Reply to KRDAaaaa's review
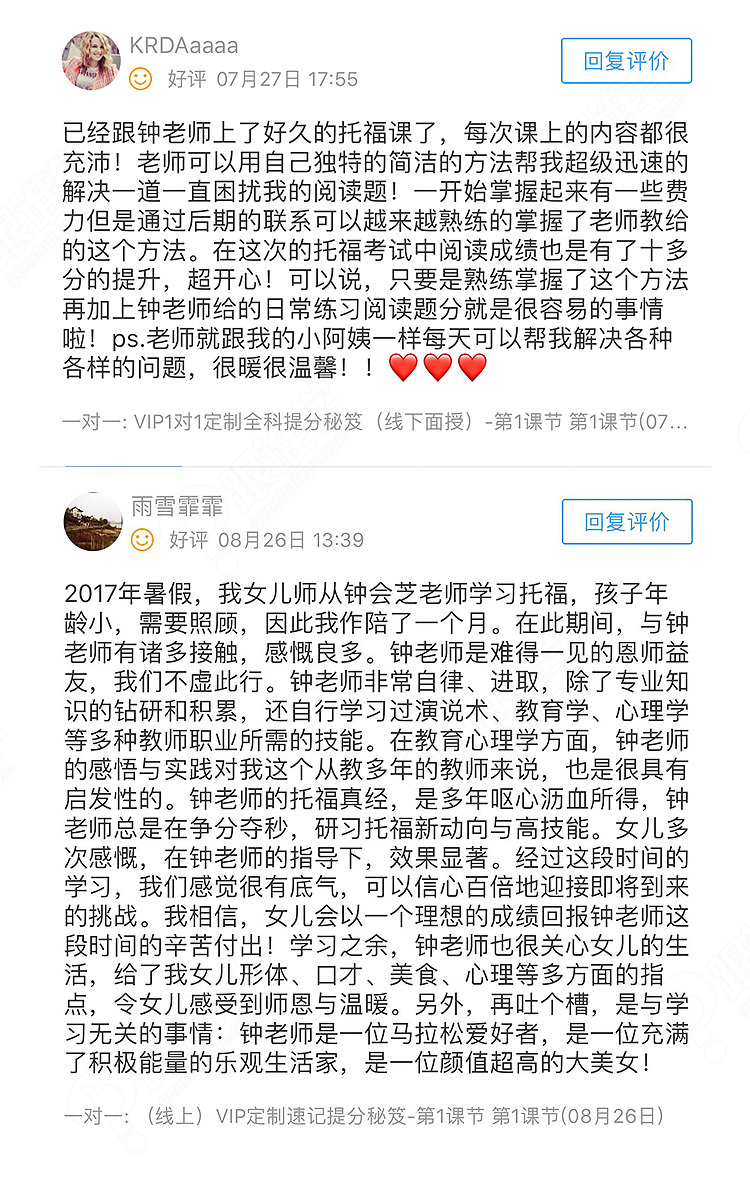Screen dimensions: 750x1197 coord(626,61)
